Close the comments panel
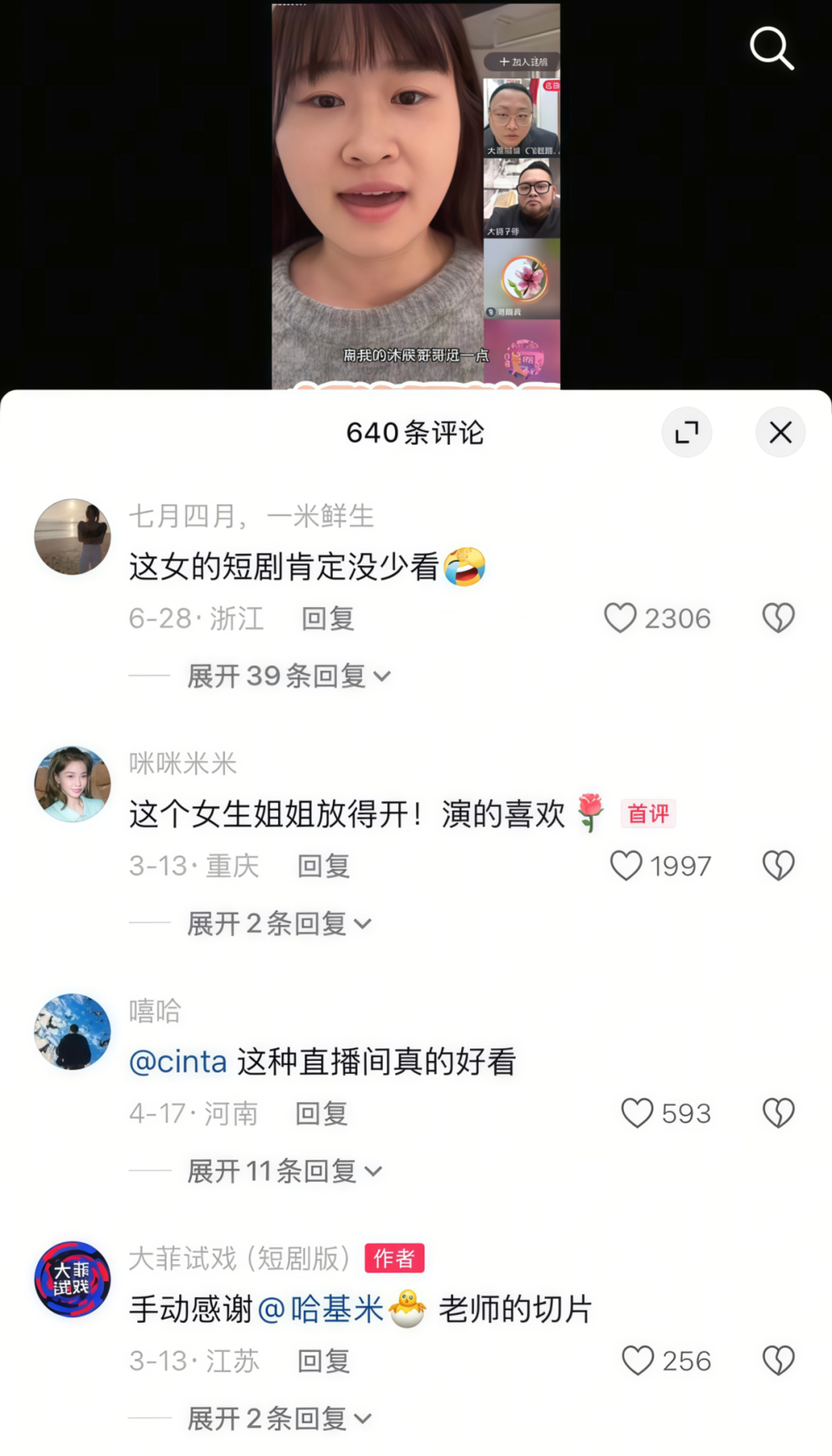This screenshot has height=1456, width=832. (780, 432)
